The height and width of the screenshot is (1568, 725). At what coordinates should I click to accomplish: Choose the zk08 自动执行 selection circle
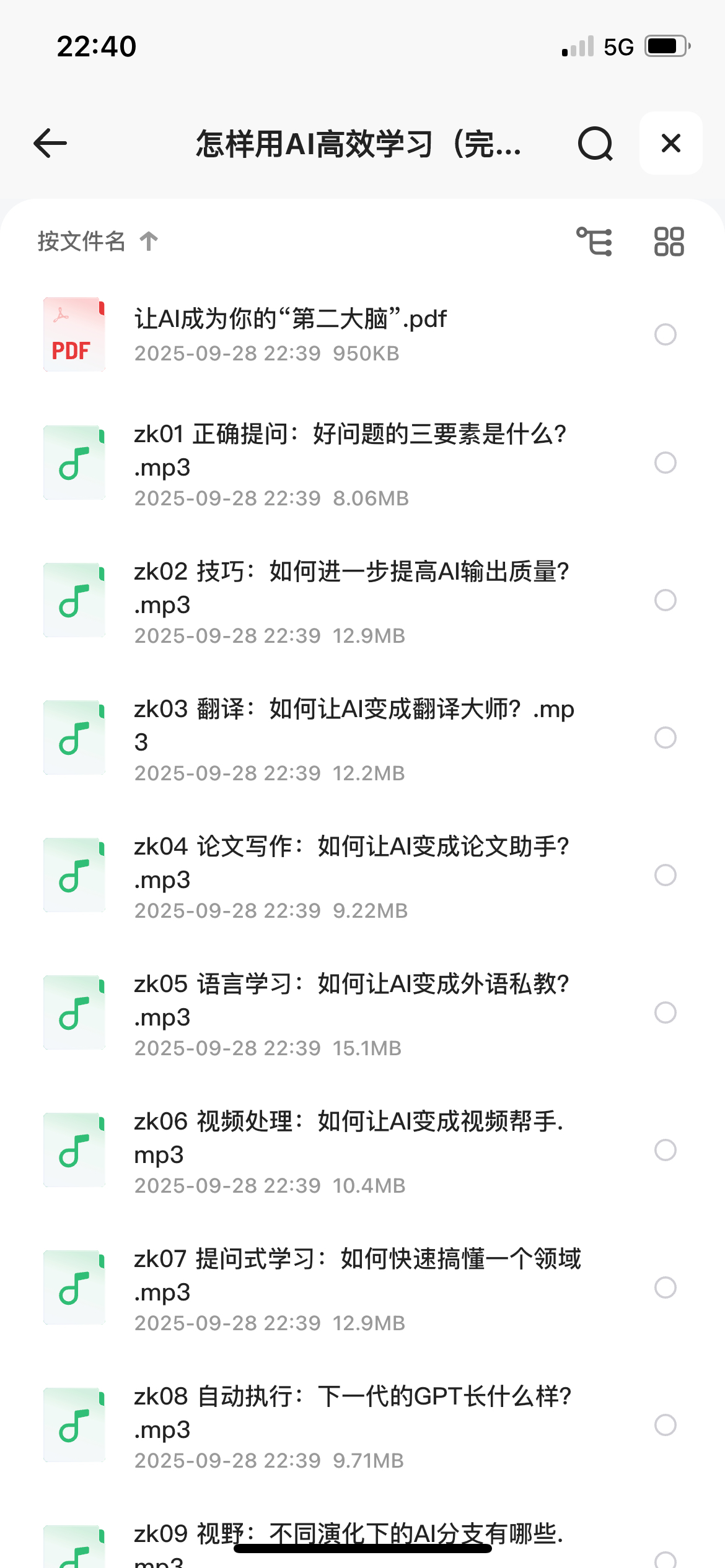[x=665, y=1425]
